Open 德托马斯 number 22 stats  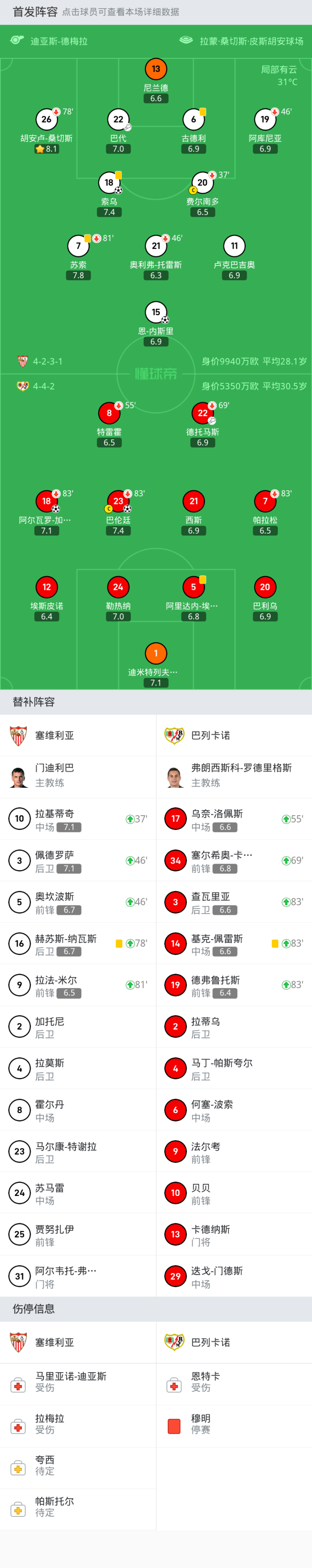(202, 413)
